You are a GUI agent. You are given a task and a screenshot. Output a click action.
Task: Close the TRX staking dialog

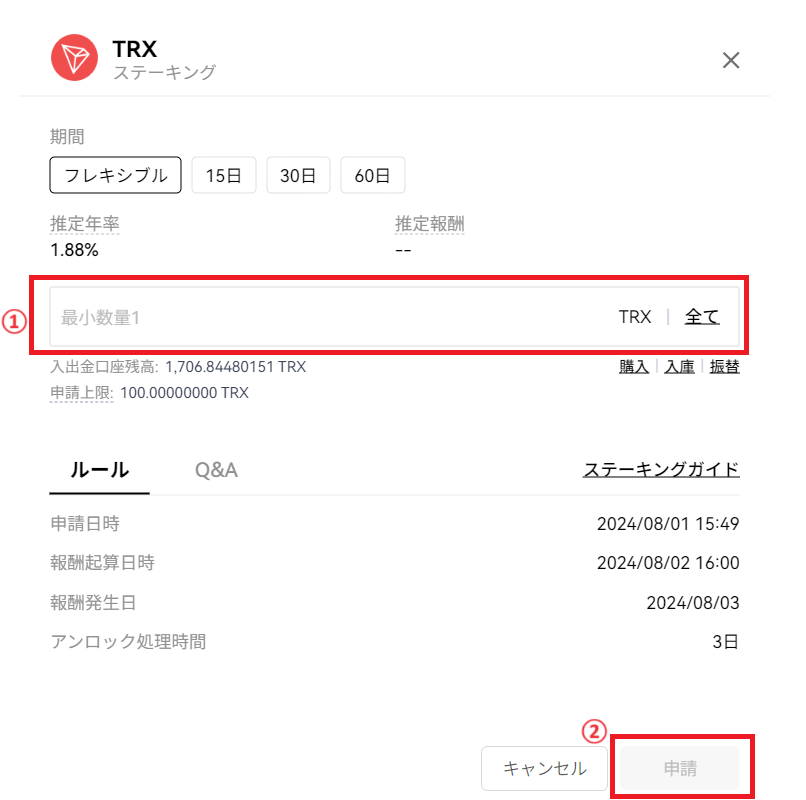pyautogui.click(x=731, y=60)
